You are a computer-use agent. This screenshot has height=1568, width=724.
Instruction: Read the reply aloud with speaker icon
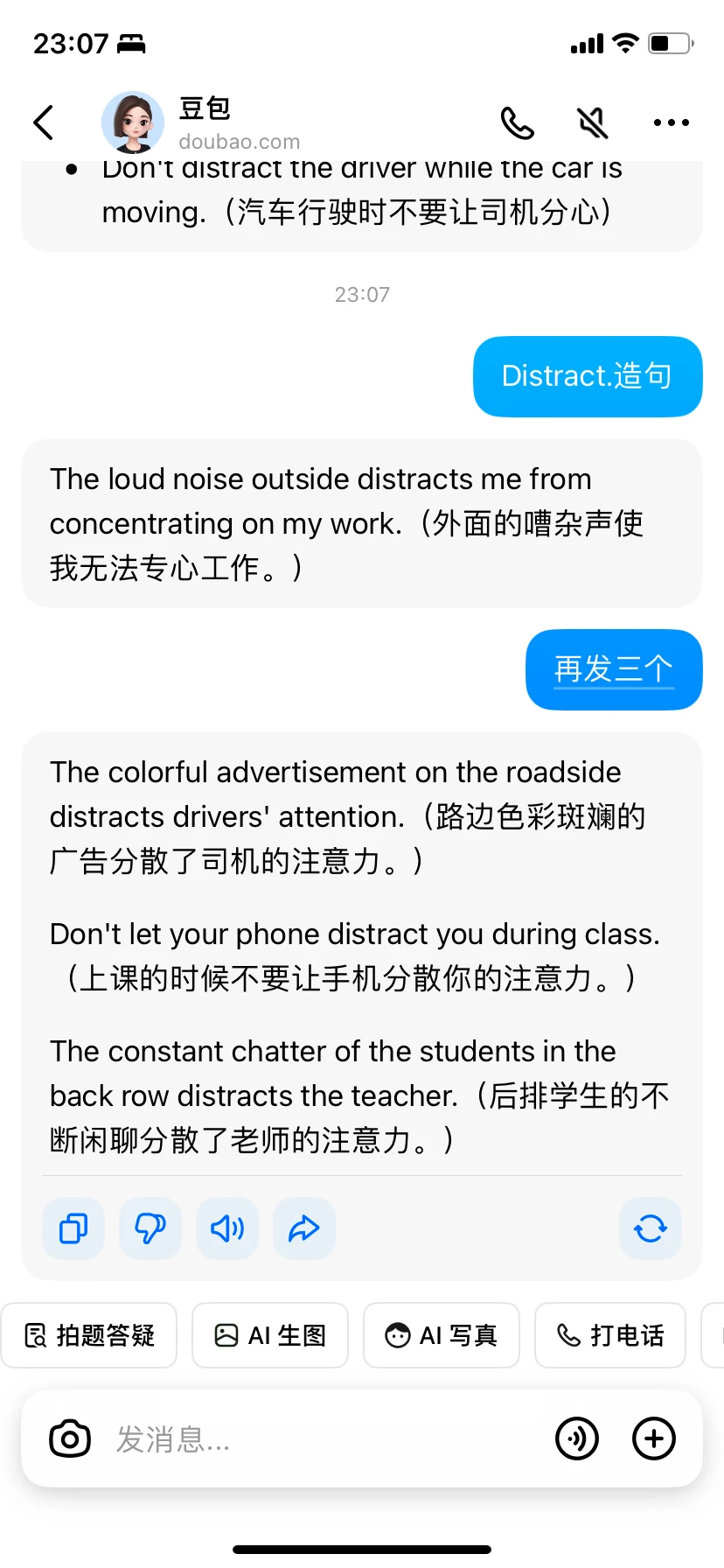(227, 1228)
